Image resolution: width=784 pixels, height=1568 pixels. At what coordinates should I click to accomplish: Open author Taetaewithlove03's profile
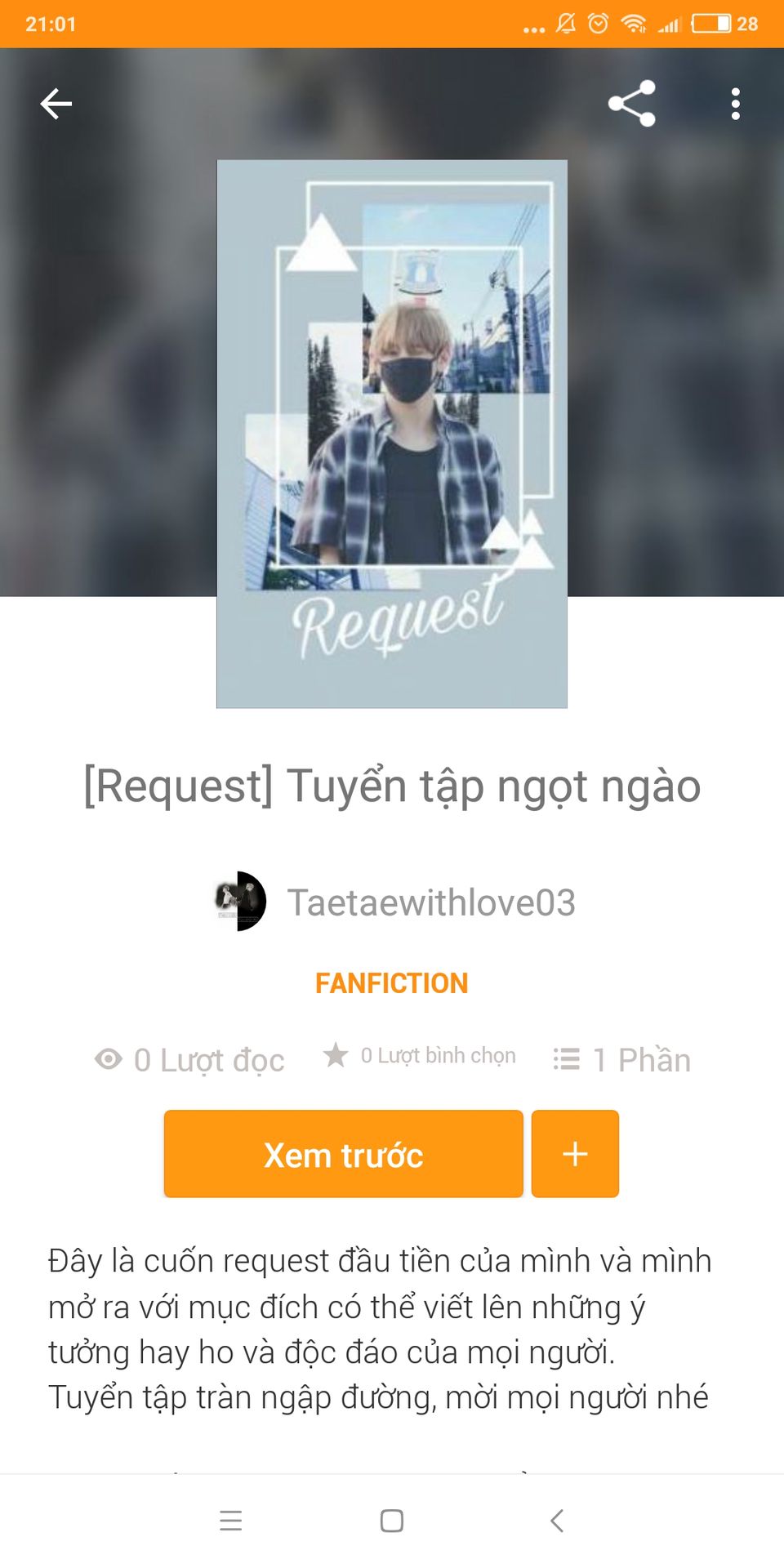430,902
